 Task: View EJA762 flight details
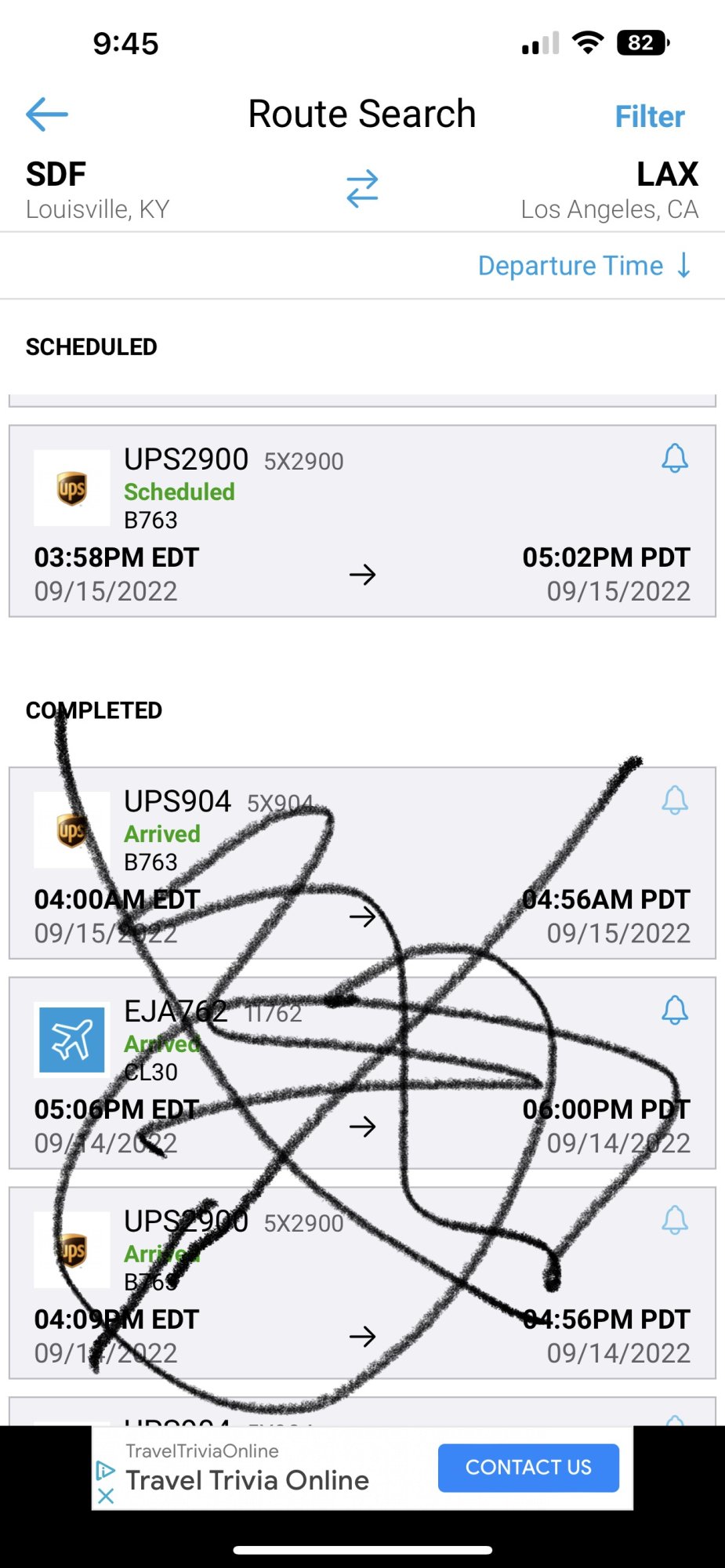click(x=362, y=1073)
